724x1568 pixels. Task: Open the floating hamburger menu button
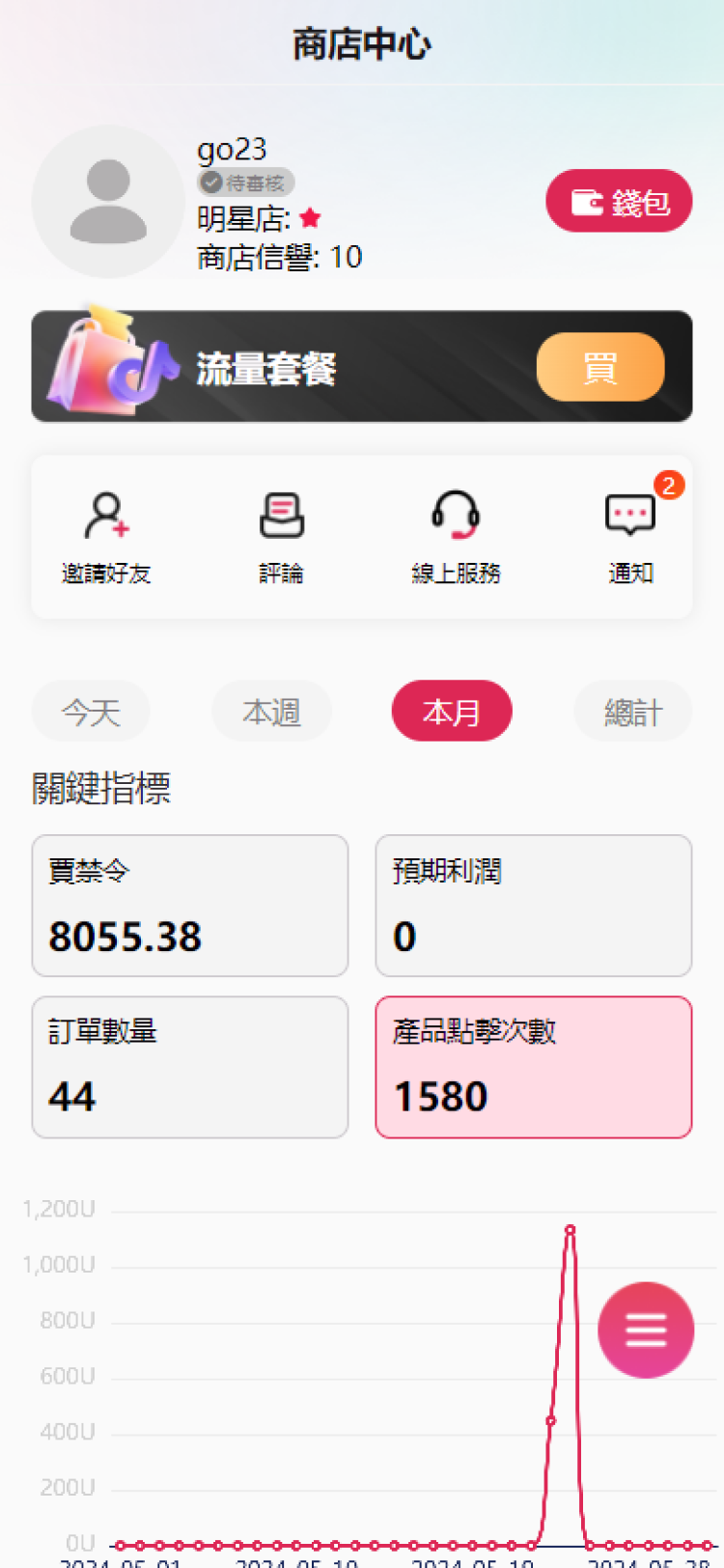pos(646,1330)
